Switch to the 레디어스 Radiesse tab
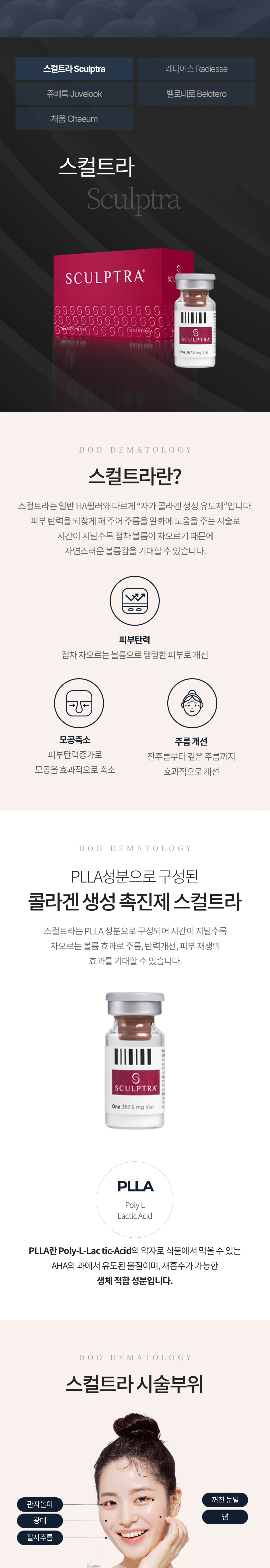This screenshot has height=1568, width=270. point(196,69)
